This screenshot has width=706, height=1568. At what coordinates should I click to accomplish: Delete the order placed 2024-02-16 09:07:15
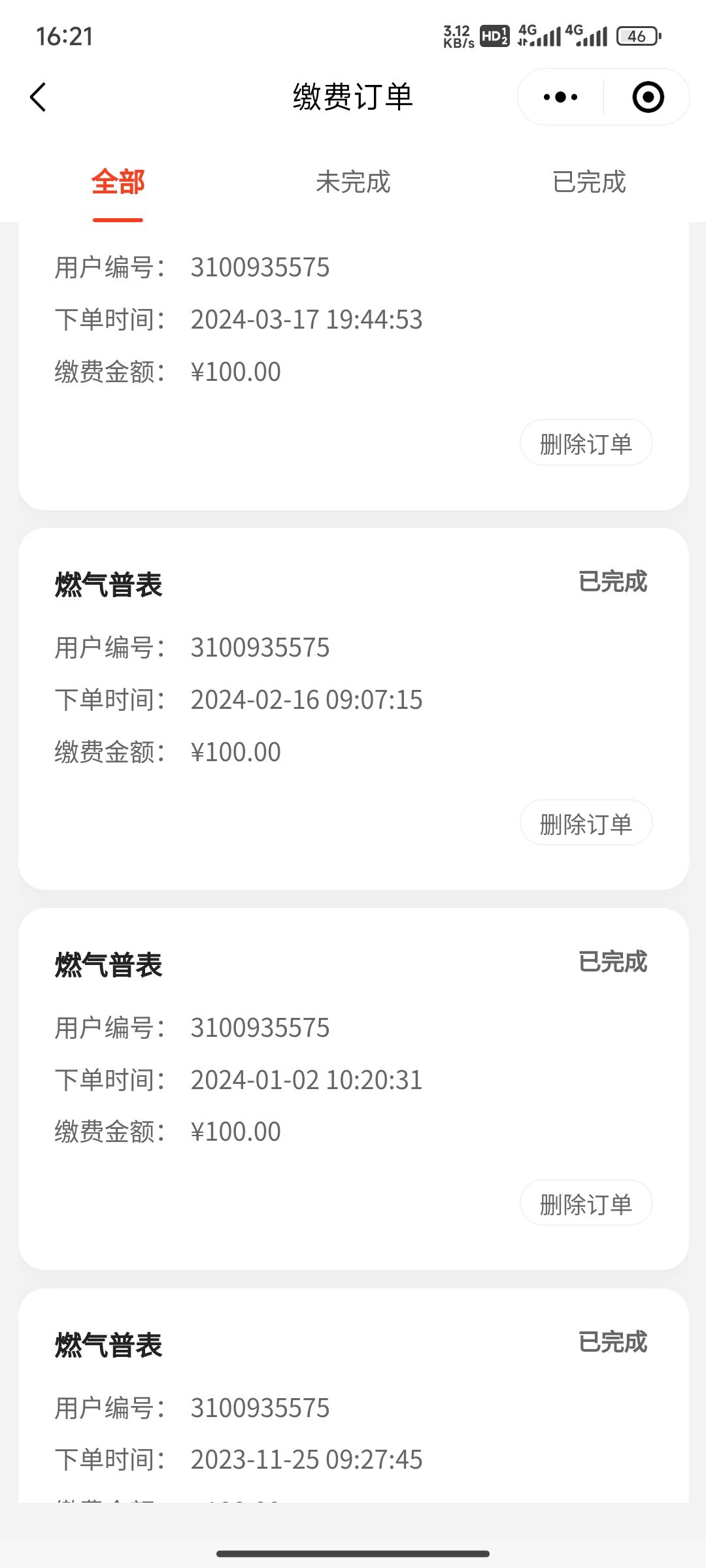tap(586, 823)
